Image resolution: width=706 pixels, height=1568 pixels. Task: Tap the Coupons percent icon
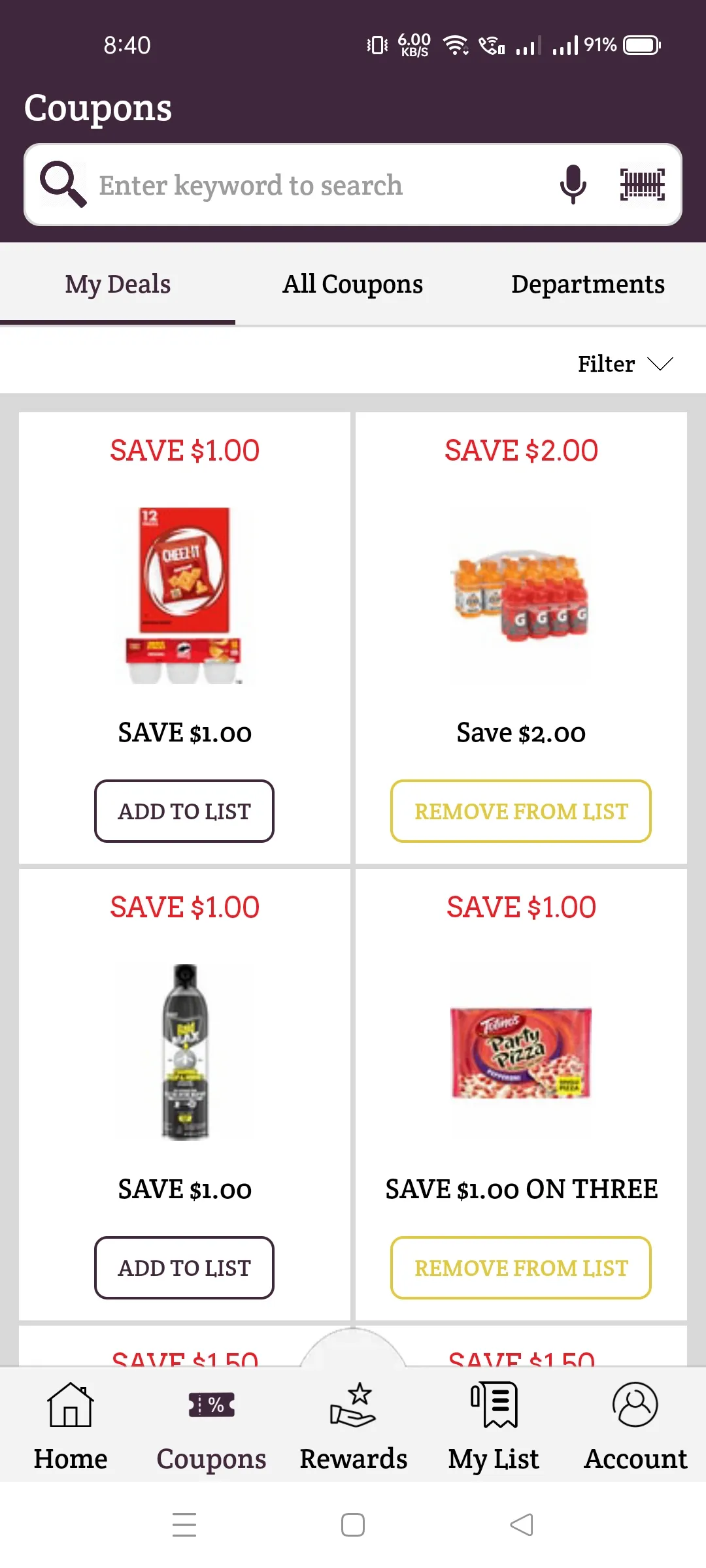(210, 1406)
